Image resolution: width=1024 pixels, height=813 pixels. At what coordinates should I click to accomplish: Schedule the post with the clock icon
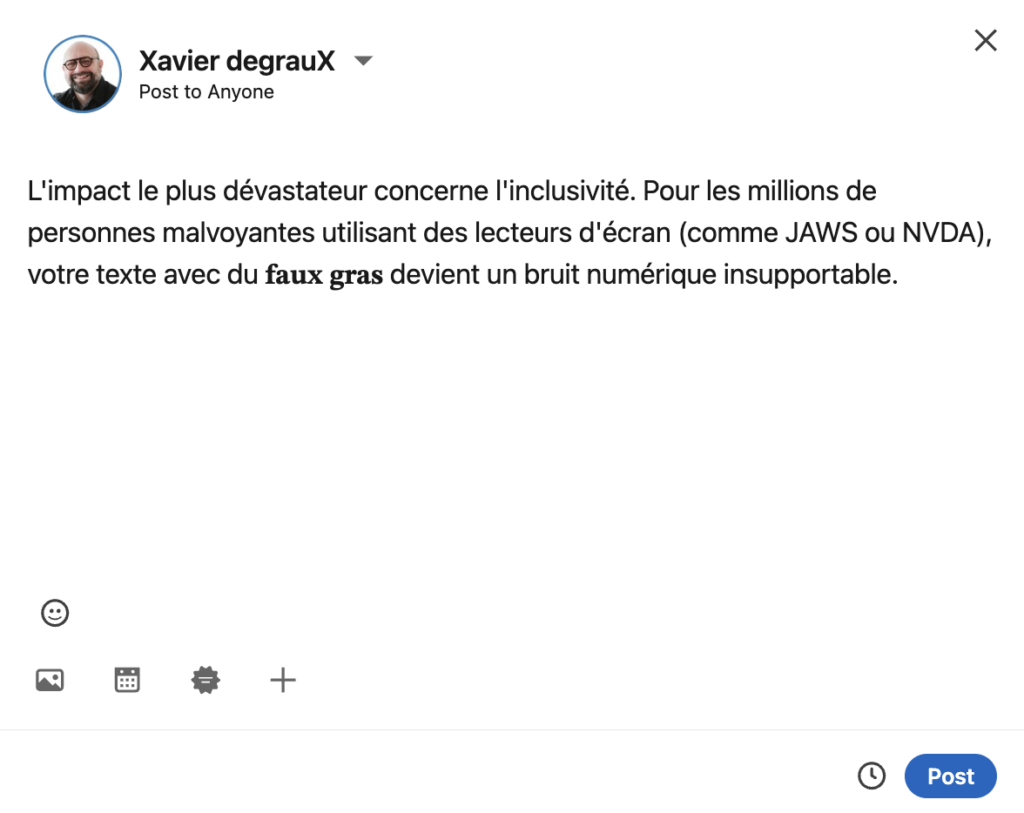[x=872, y=776]
